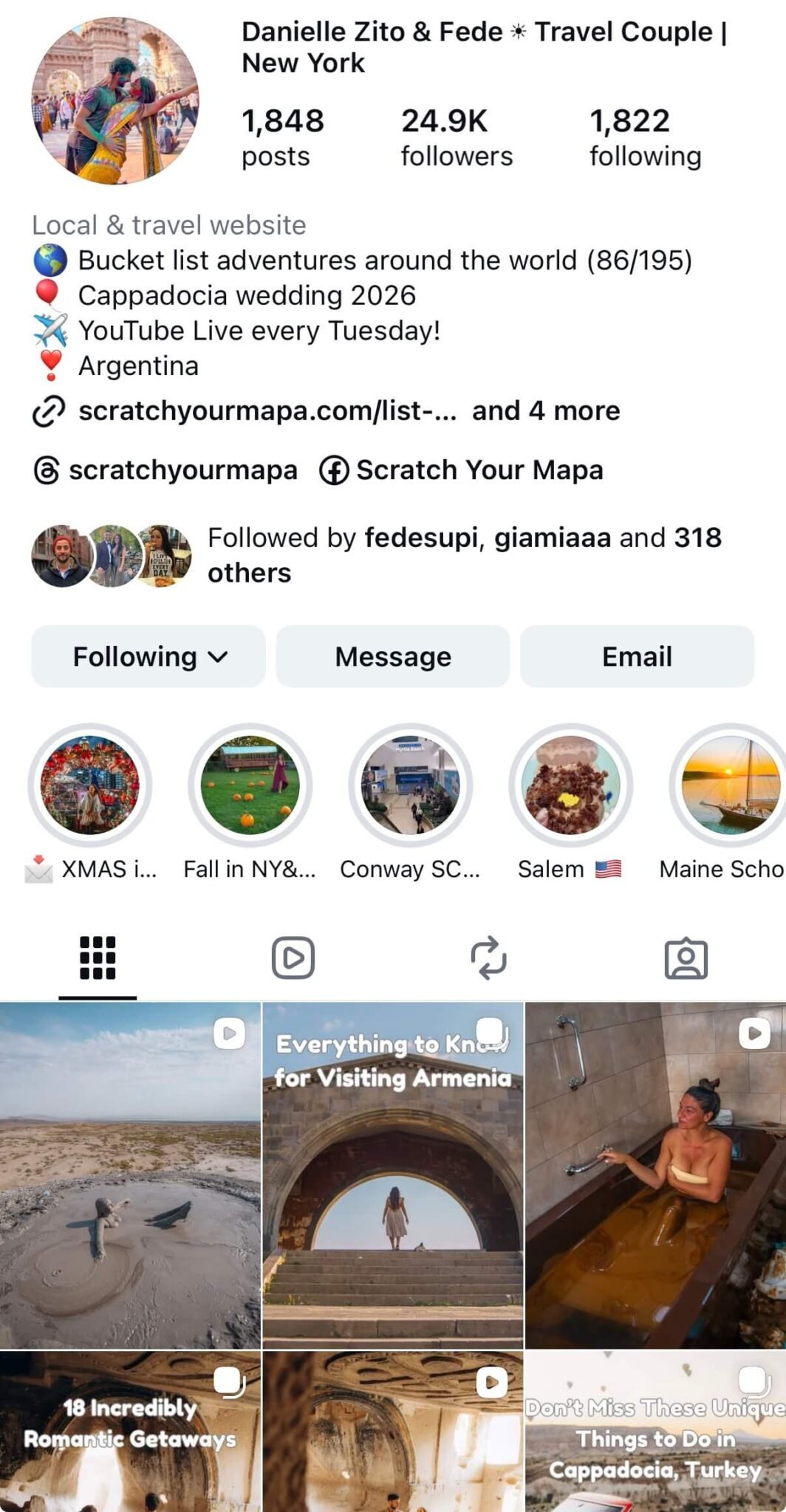Click the link icon next to scratchyourmapa.com
Image resolution: width=786 pixels, height=1512 pixels.
[48, 411]
